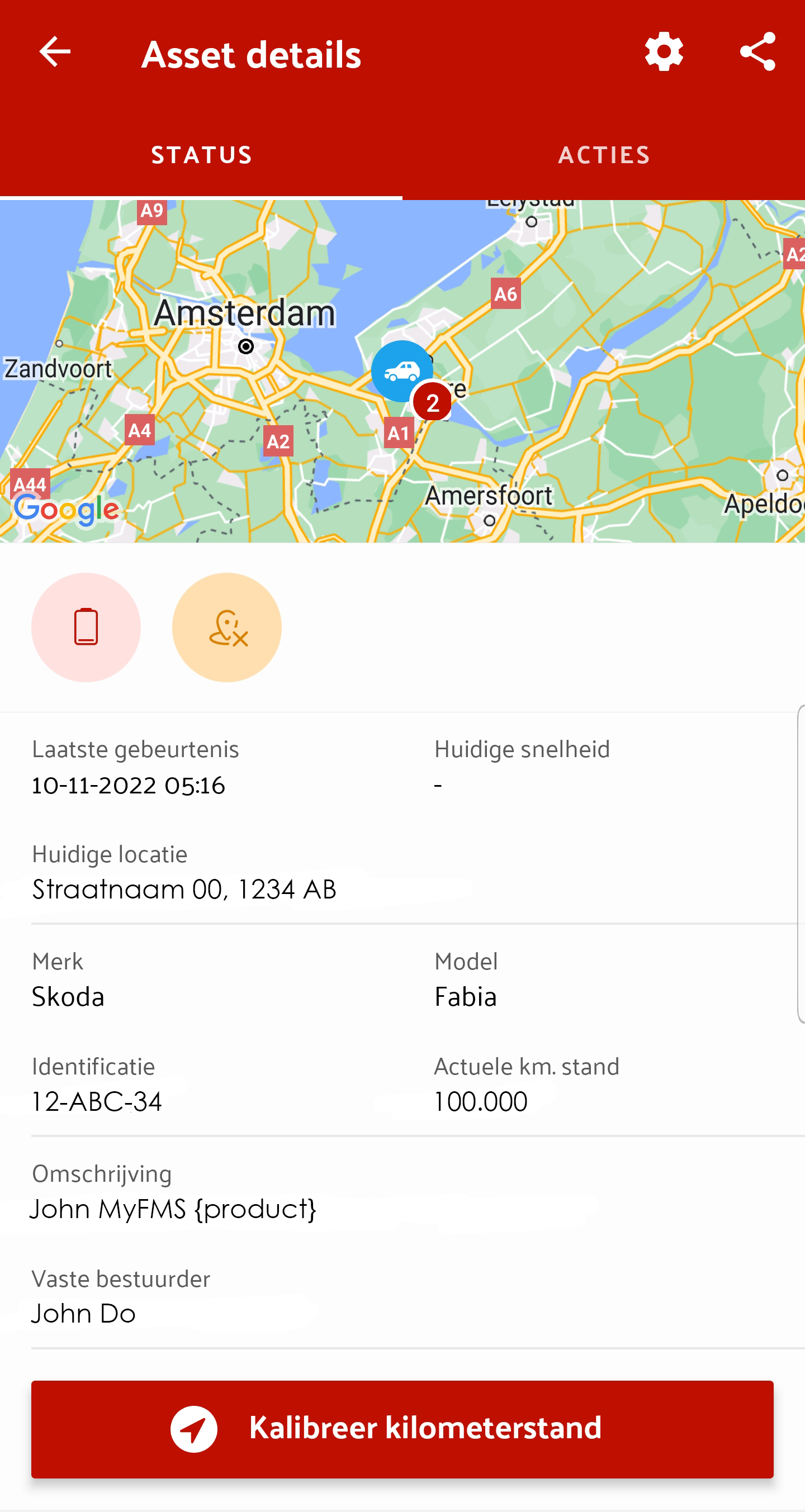Open the orange location unavailable icon
This screenshot has width=805, height=1512.
click(227, 627)
